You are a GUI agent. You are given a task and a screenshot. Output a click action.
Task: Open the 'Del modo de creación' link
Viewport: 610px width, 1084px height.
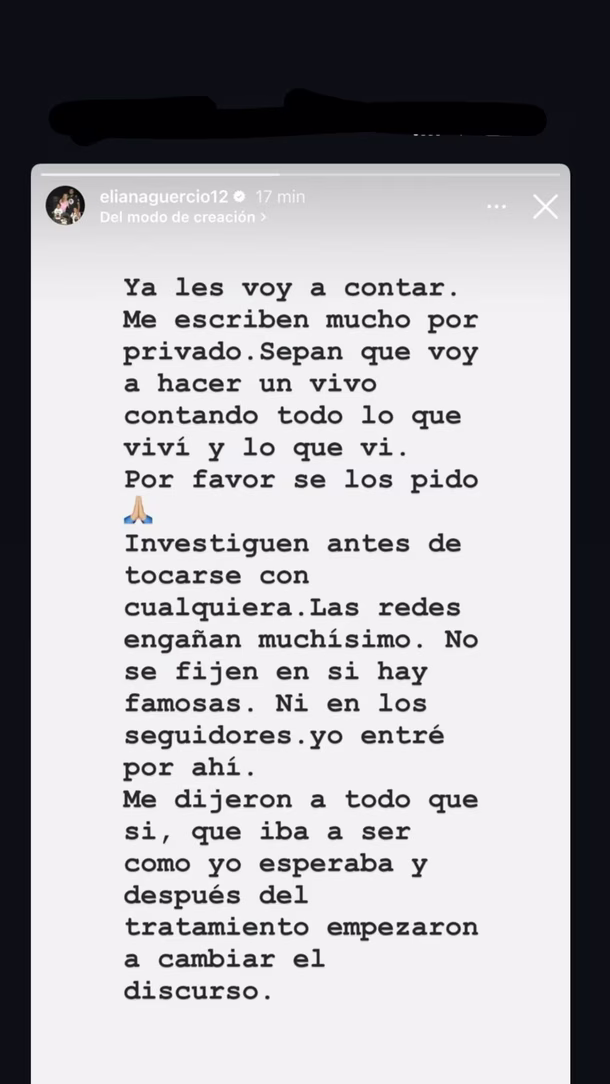click(182, 217)
